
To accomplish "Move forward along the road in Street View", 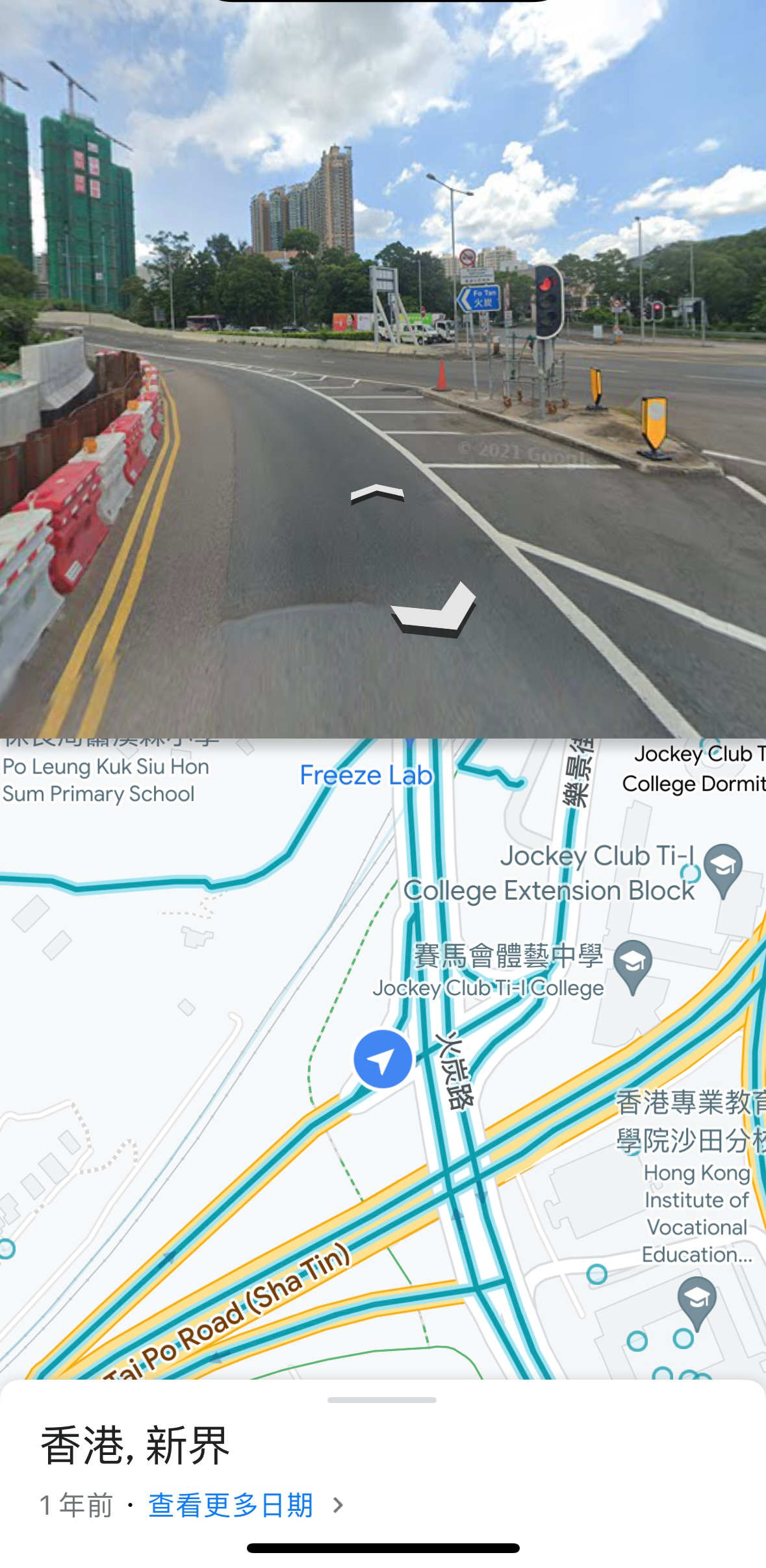I will point(377,495).
